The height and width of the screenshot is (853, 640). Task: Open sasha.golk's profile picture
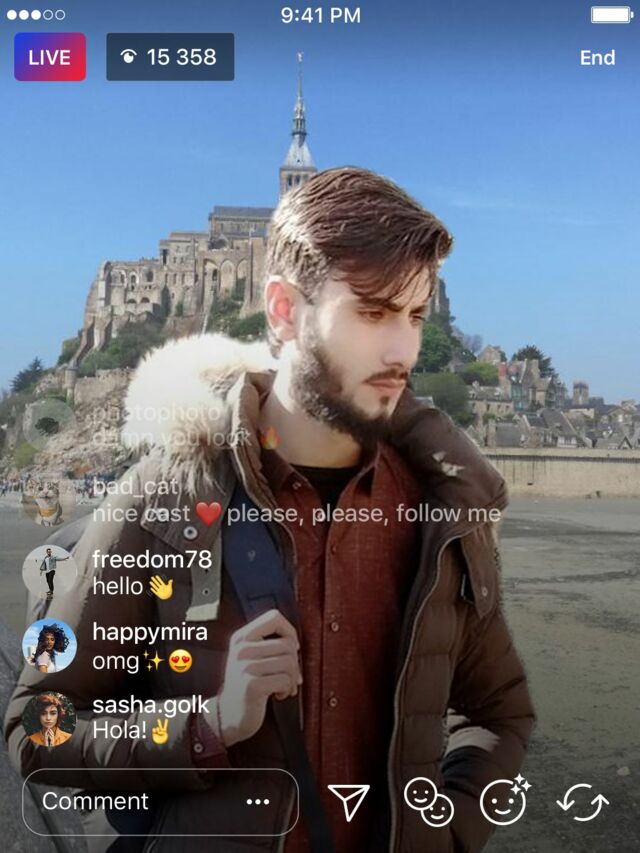pyautogui.click(x=49, y=719)
